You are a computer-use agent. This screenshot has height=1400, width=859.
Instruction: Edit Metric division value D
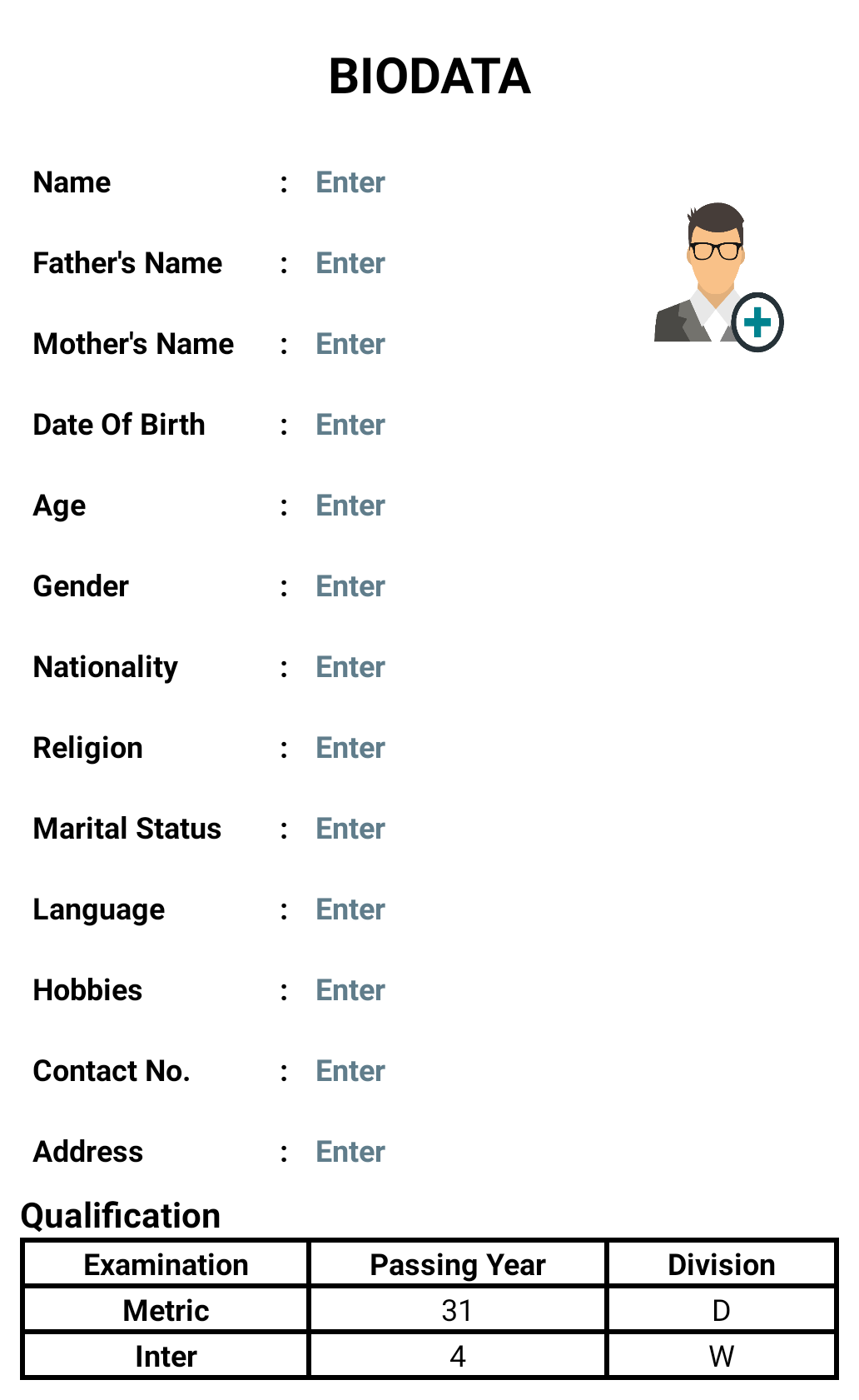coord(721,1310)
